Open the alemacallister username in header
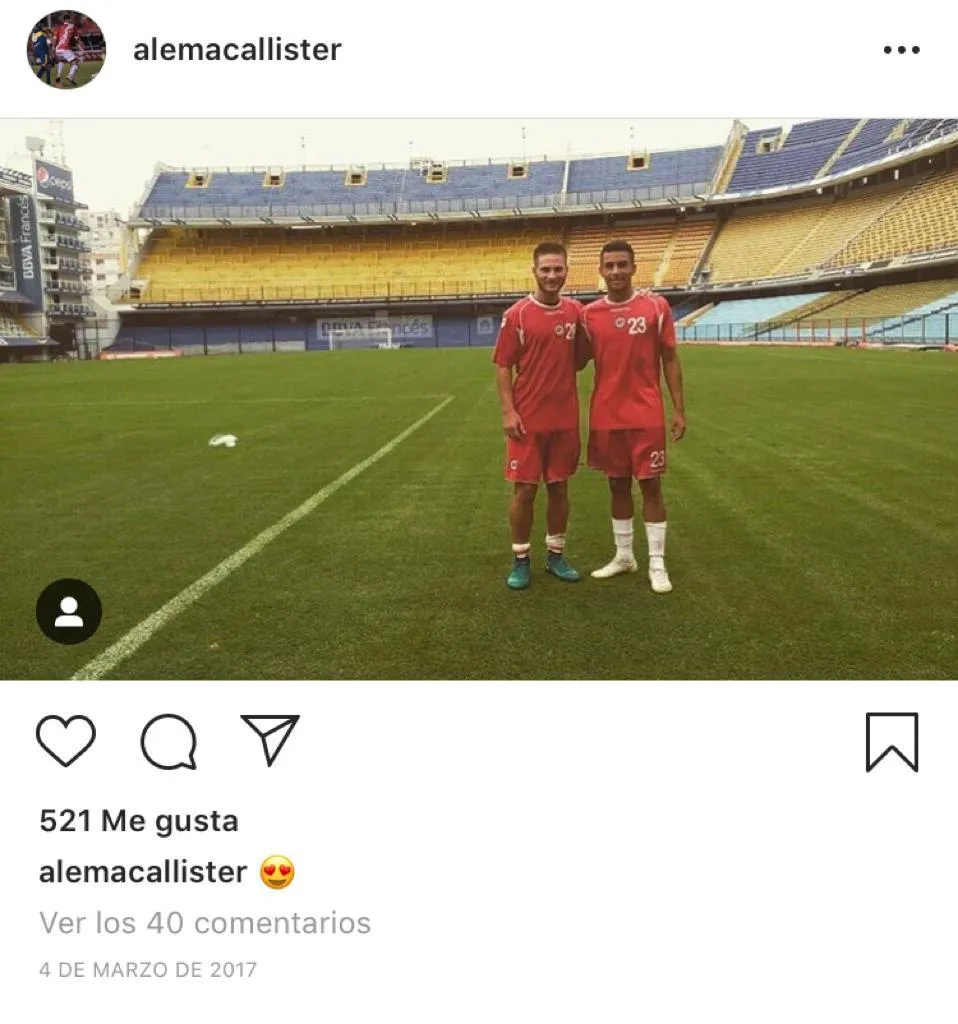The width and height of the screenshot is (958, 1024). [237, 50]
